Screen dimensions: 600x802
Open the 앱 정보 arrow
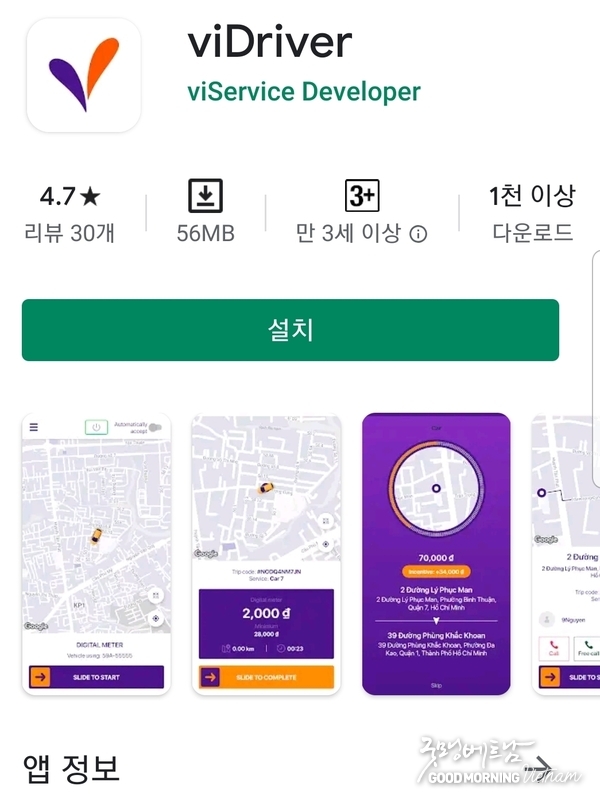544,768
